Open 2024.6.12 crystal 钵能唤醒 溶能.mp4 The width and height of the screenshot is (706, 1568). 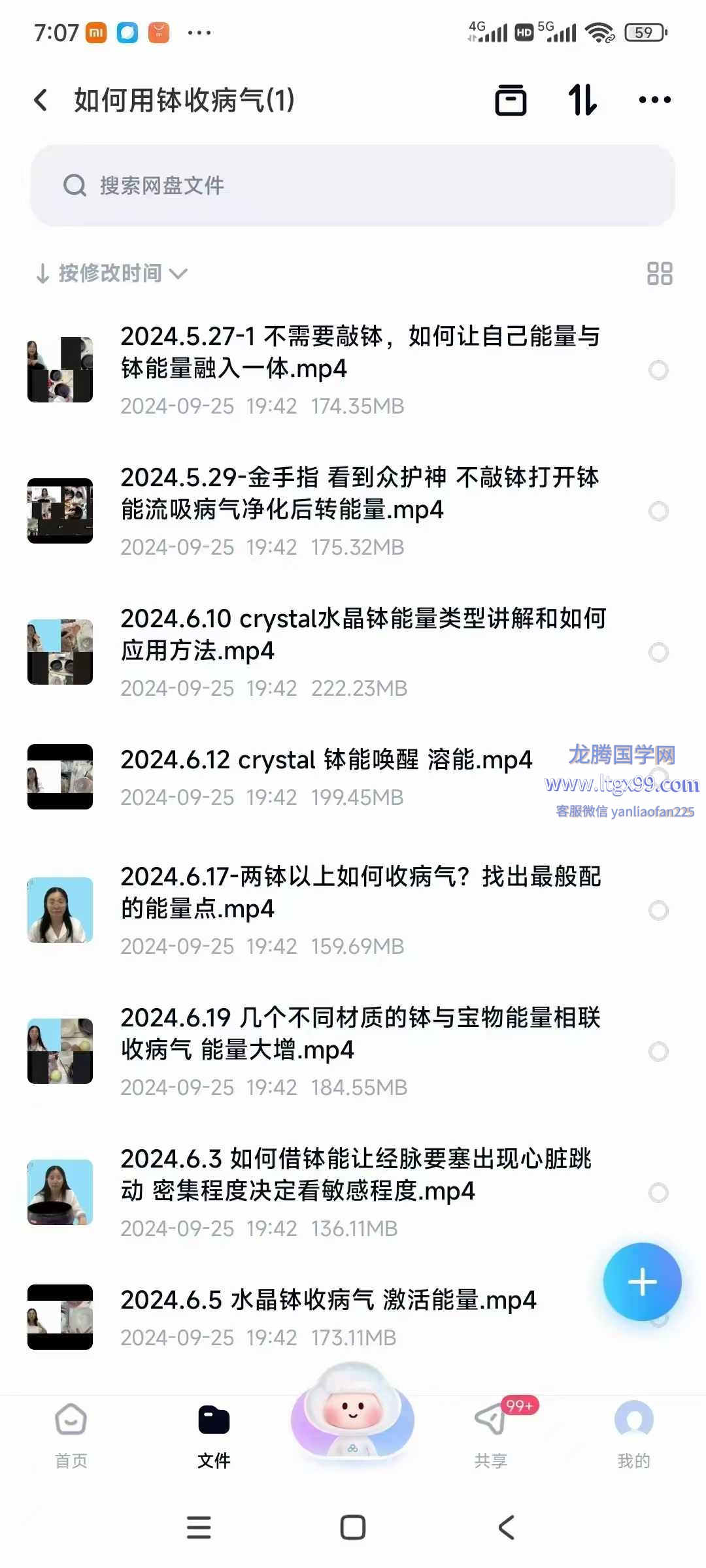[327, 760]
